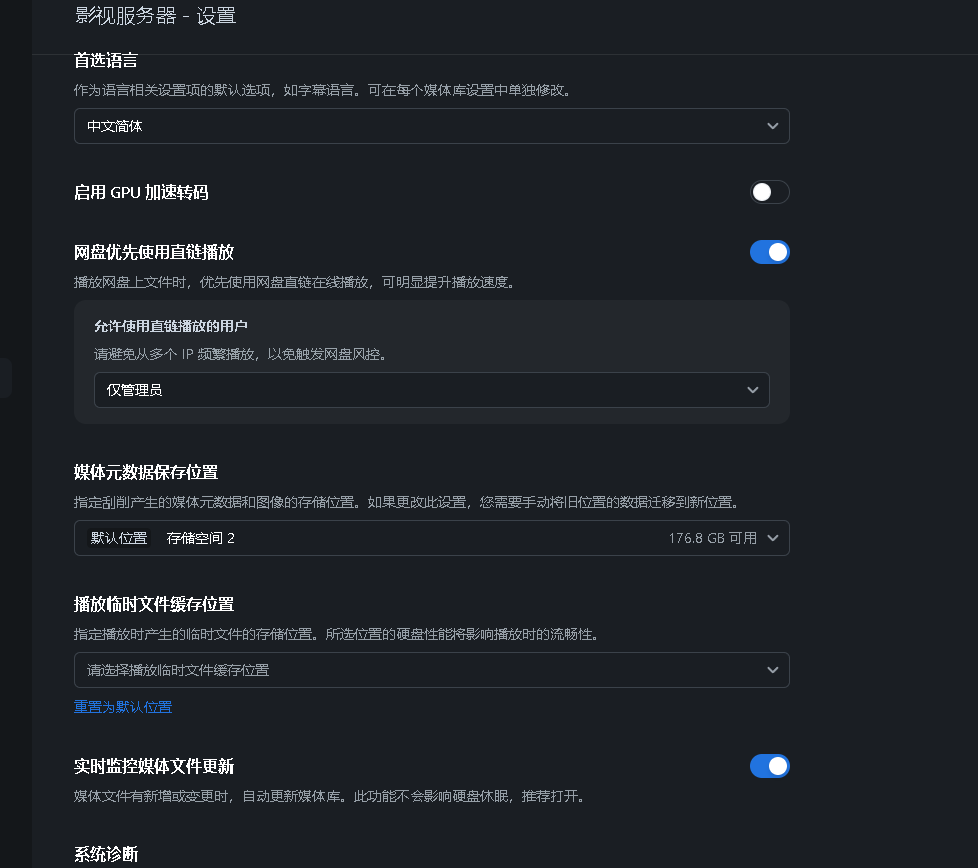
Task: Enable the 启用 GPU 加速转码 switch
Action: click(769, 192)
